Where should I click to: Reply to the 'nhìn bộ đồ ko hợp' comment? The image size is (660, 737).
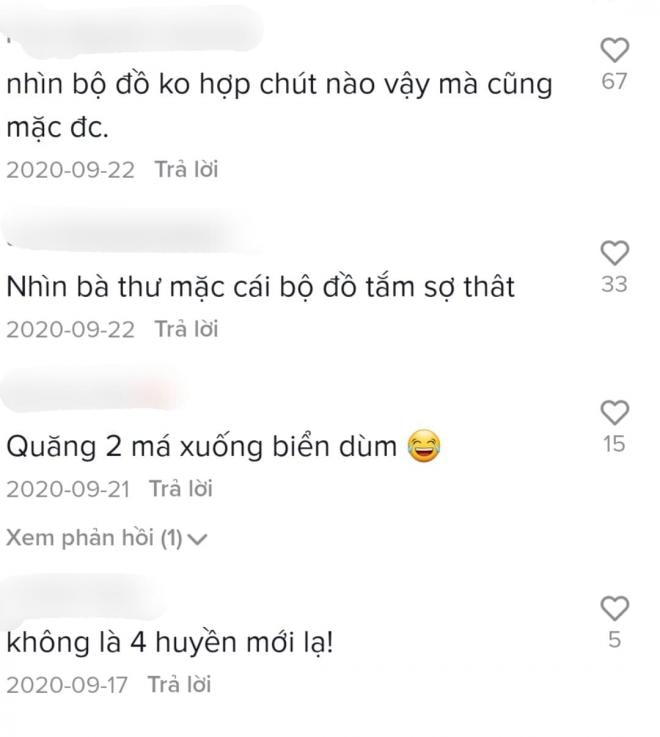tap(186, 169)
